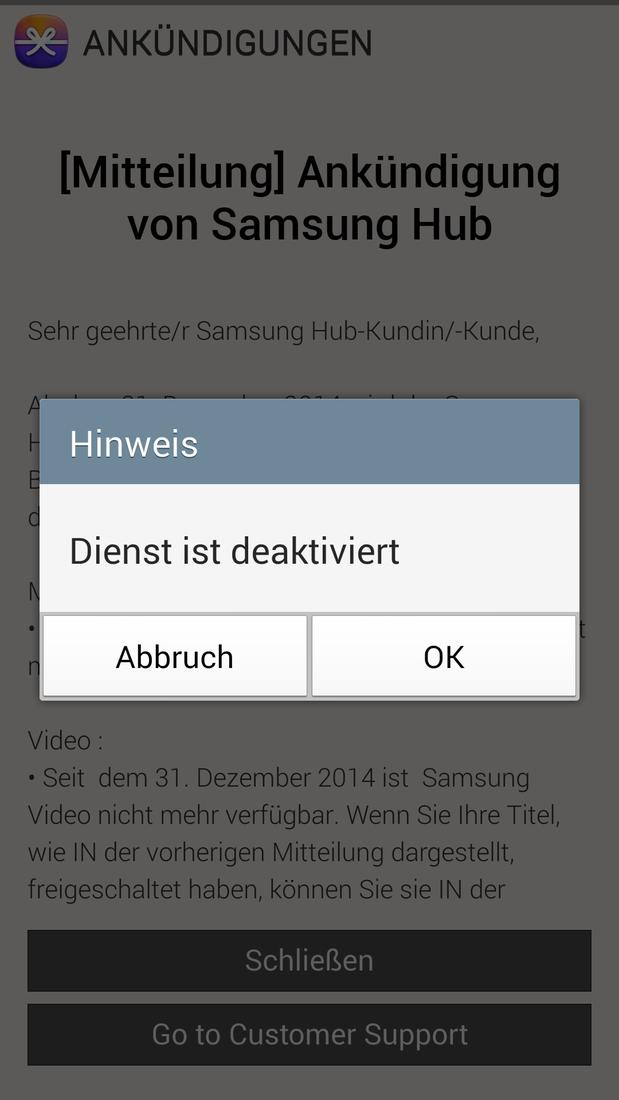Cancel the dialog via Abbruch
The height and width of the screenshot is (1100, 619).
click(175, 657)
